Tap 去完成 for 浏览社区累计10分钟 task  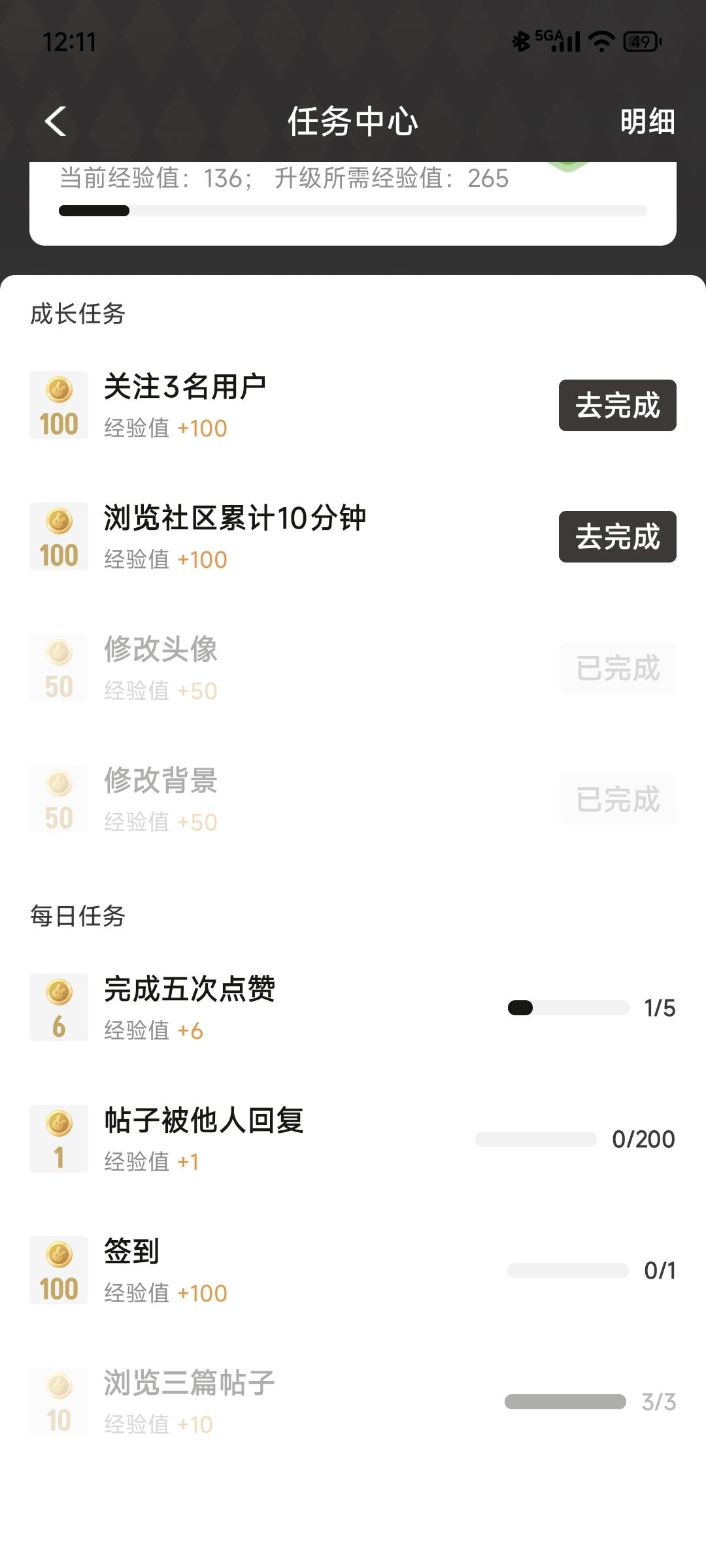pyautogui.click(x=617, y=536)
